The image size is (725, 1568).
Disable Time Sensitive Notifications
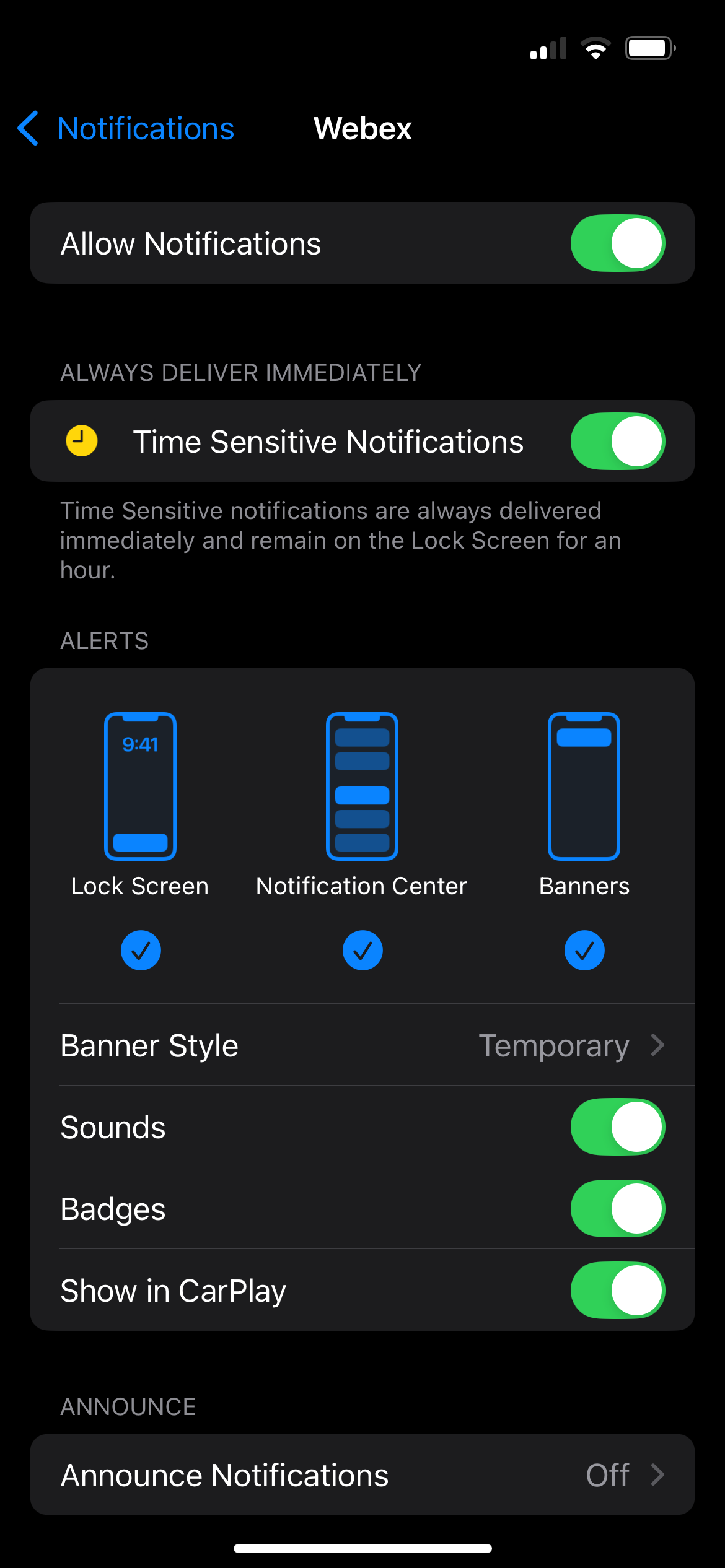(x=618, y=442)
